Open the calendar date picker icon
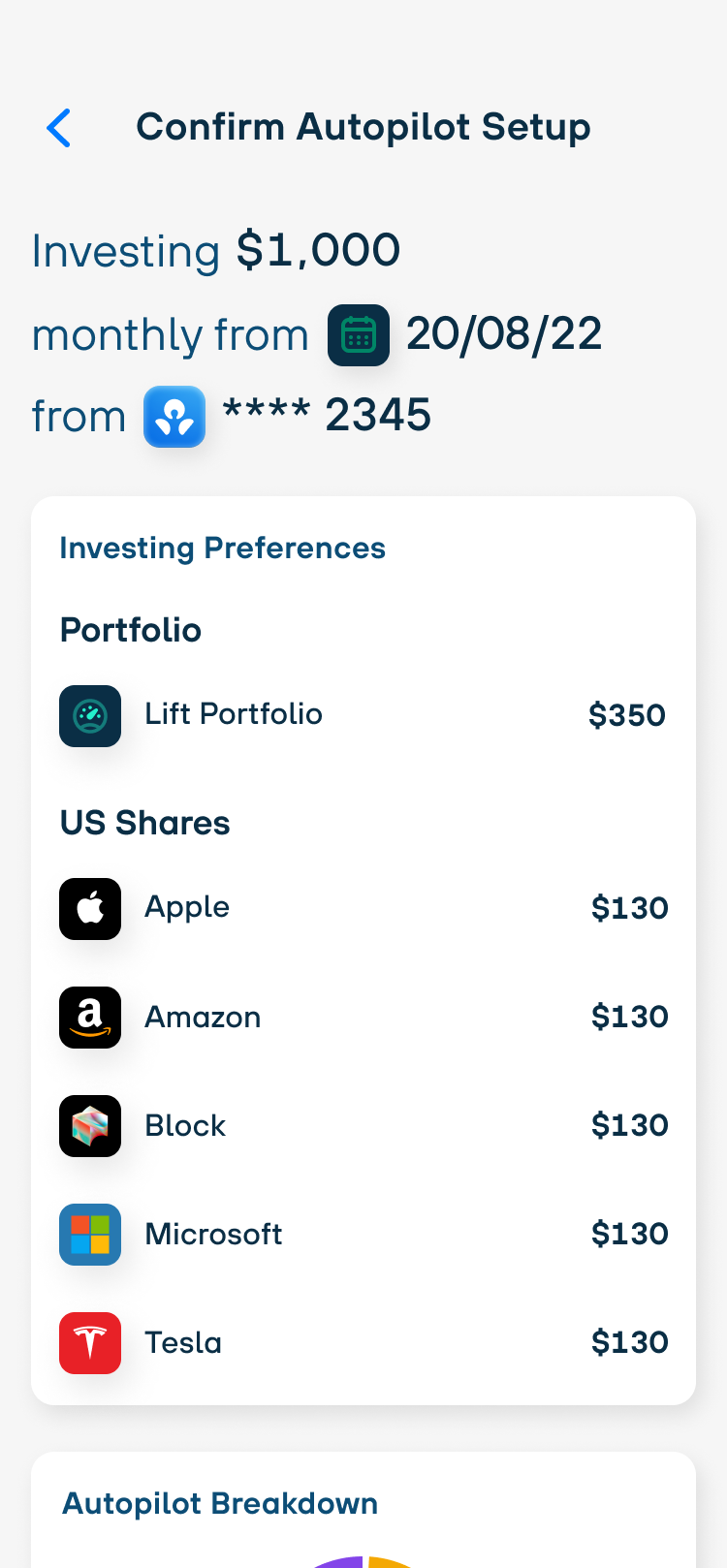This screenshot has width=727, height=1568. (x=359, y=335)
